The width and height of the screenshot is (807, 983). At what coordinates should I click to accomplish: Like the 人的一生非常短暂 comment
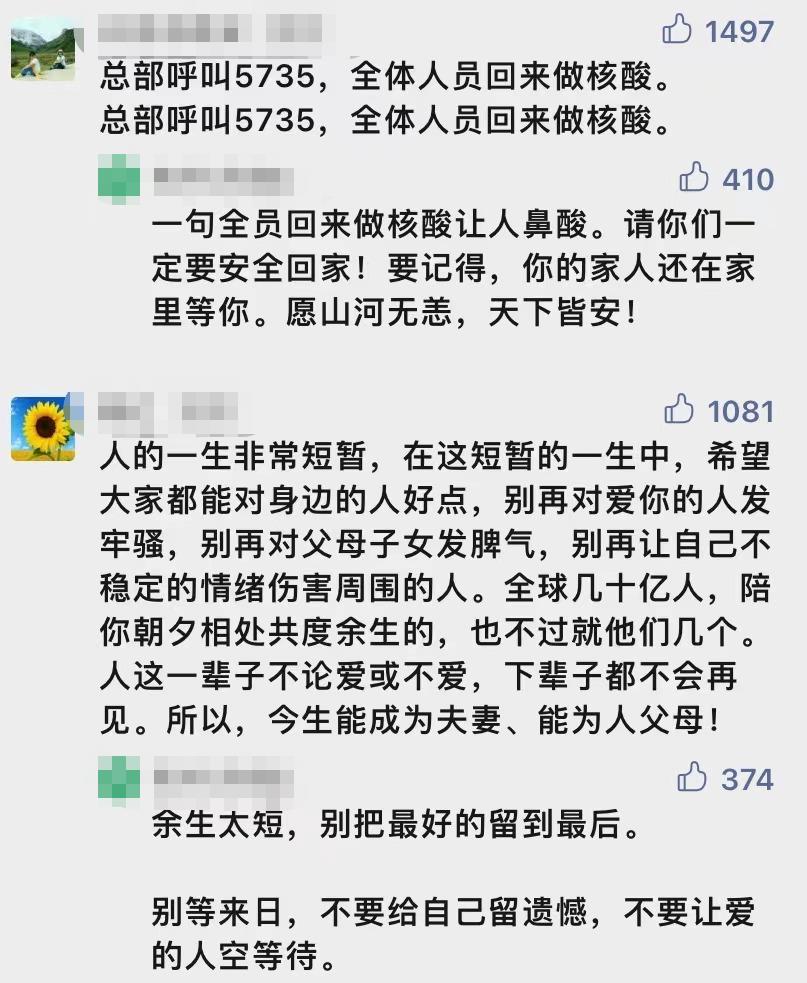[x=679, y=409]
